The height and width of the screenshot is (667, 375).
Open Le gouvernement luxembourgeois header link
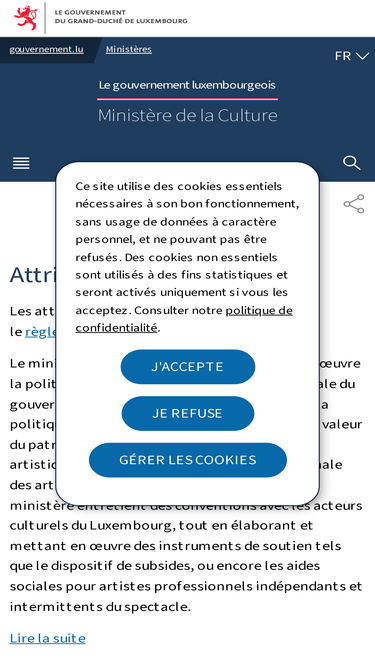pyautogui.click(x=187, y=85)
